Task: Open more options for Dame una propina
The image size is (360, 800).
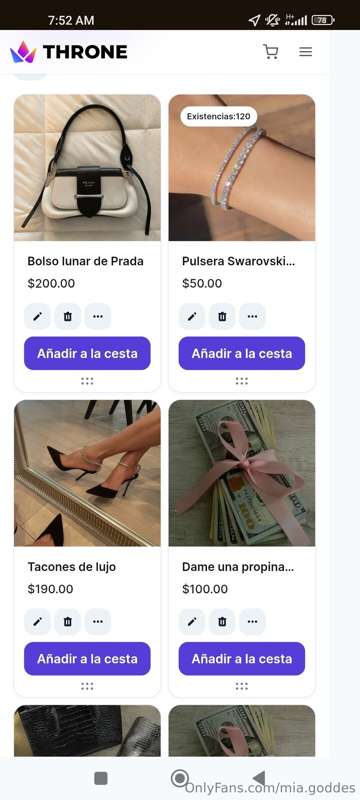Action: pyautogui.click(x=252, y=621)
